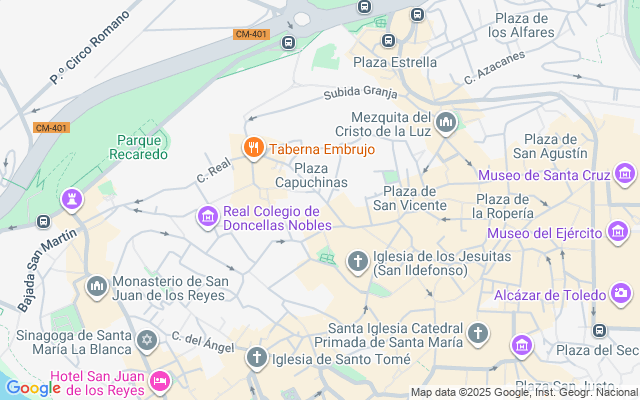
Task: Open the Hotel San Juan de los Reyes marker
Action: point(159,381)
